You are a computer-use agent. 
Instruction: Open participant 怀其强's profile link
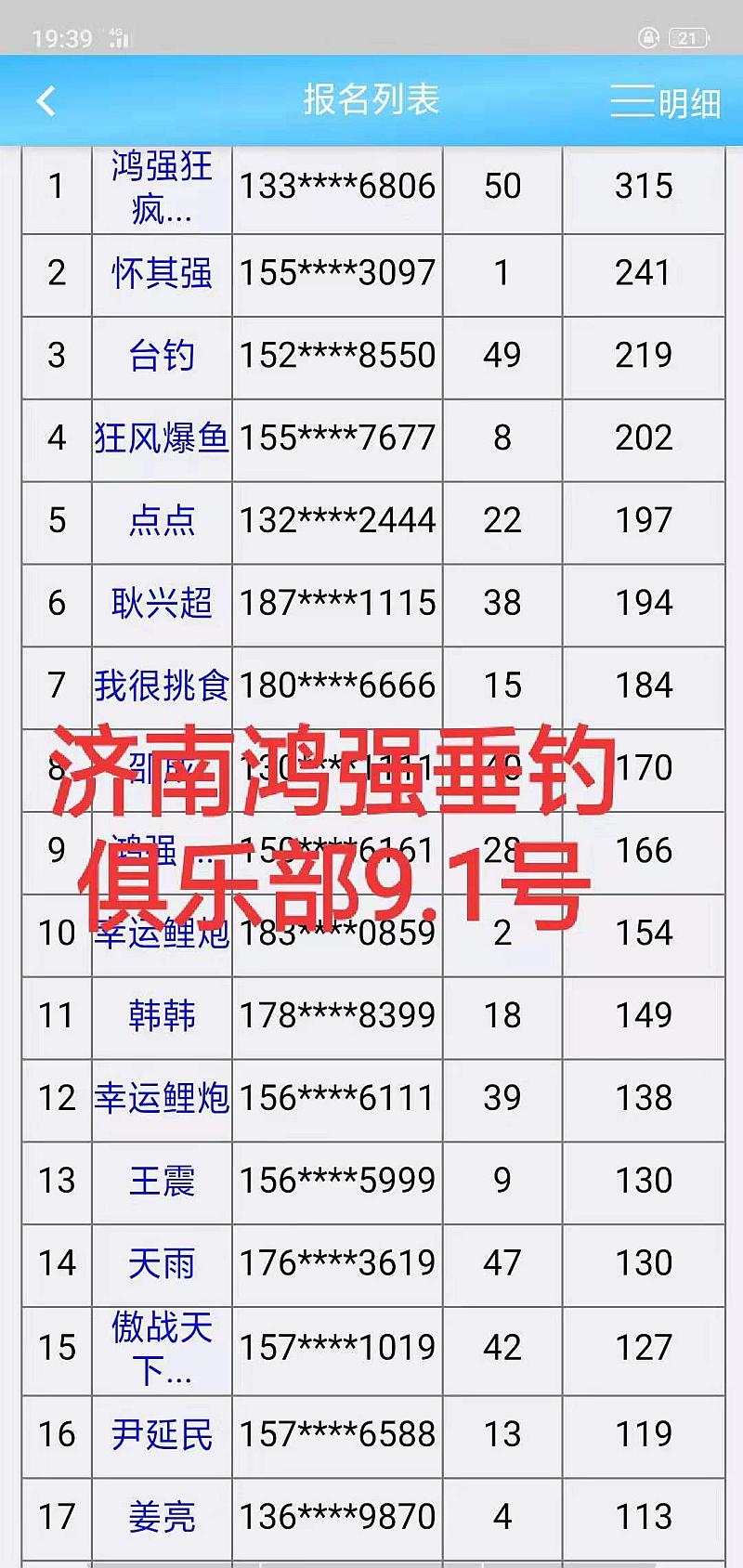[162, 273]
